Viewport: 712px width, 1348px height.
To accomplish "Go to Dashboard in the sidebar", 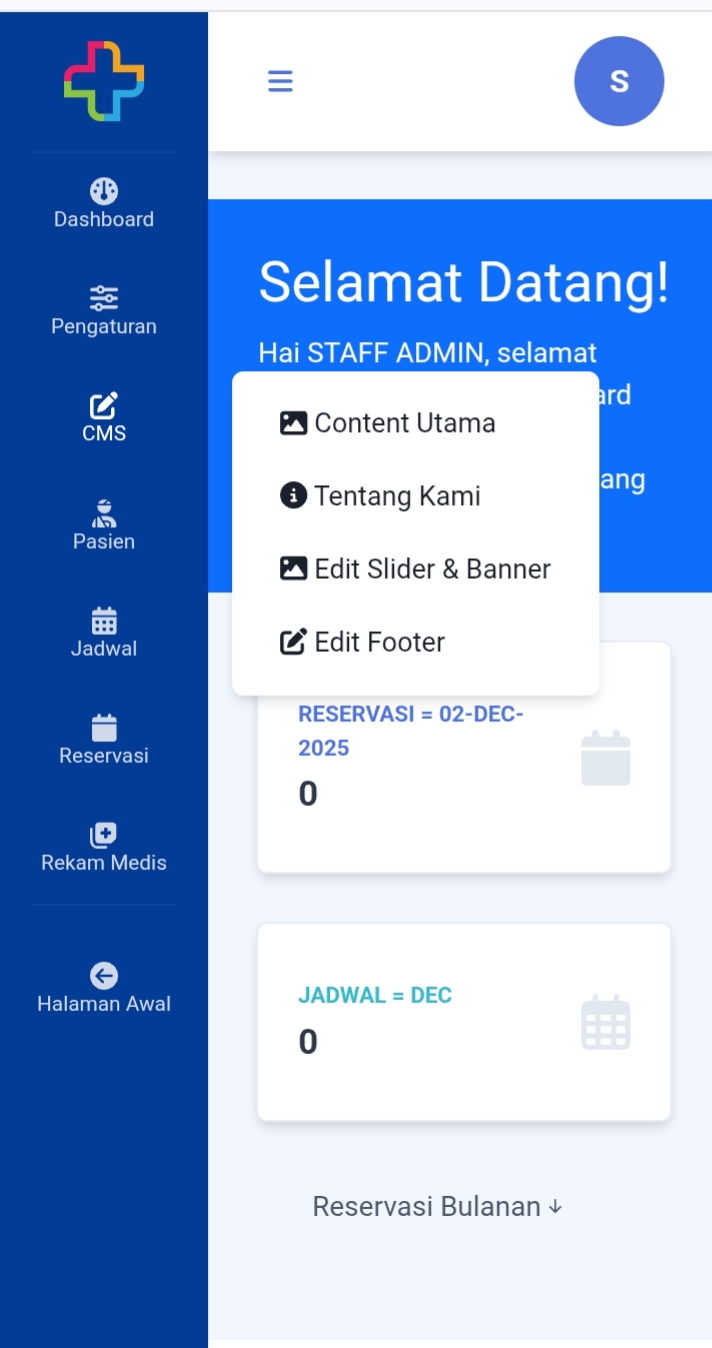I will pyautogui.click(x=104, y=204).
